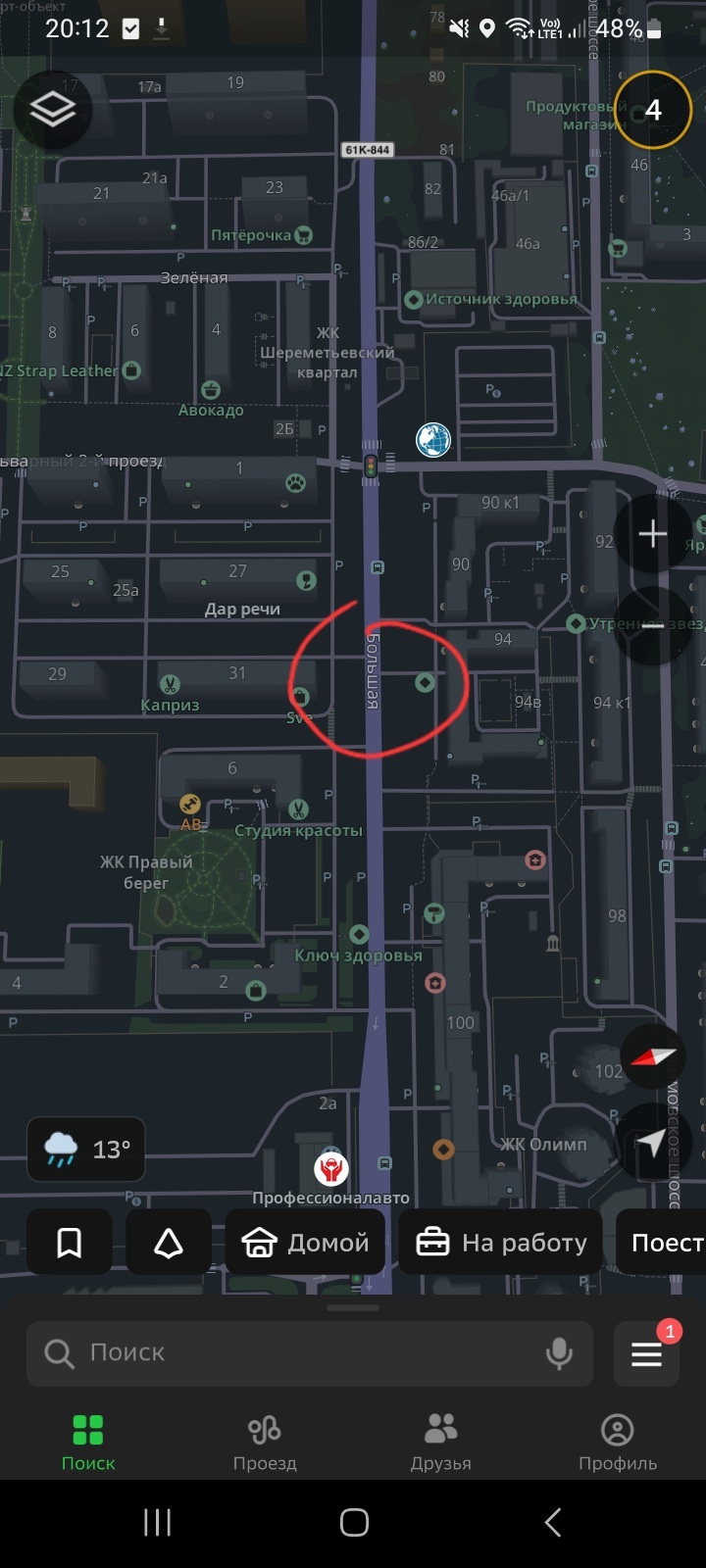Open saved bookmarks
706x1568 pixels.
click(x=70, y=1243)
